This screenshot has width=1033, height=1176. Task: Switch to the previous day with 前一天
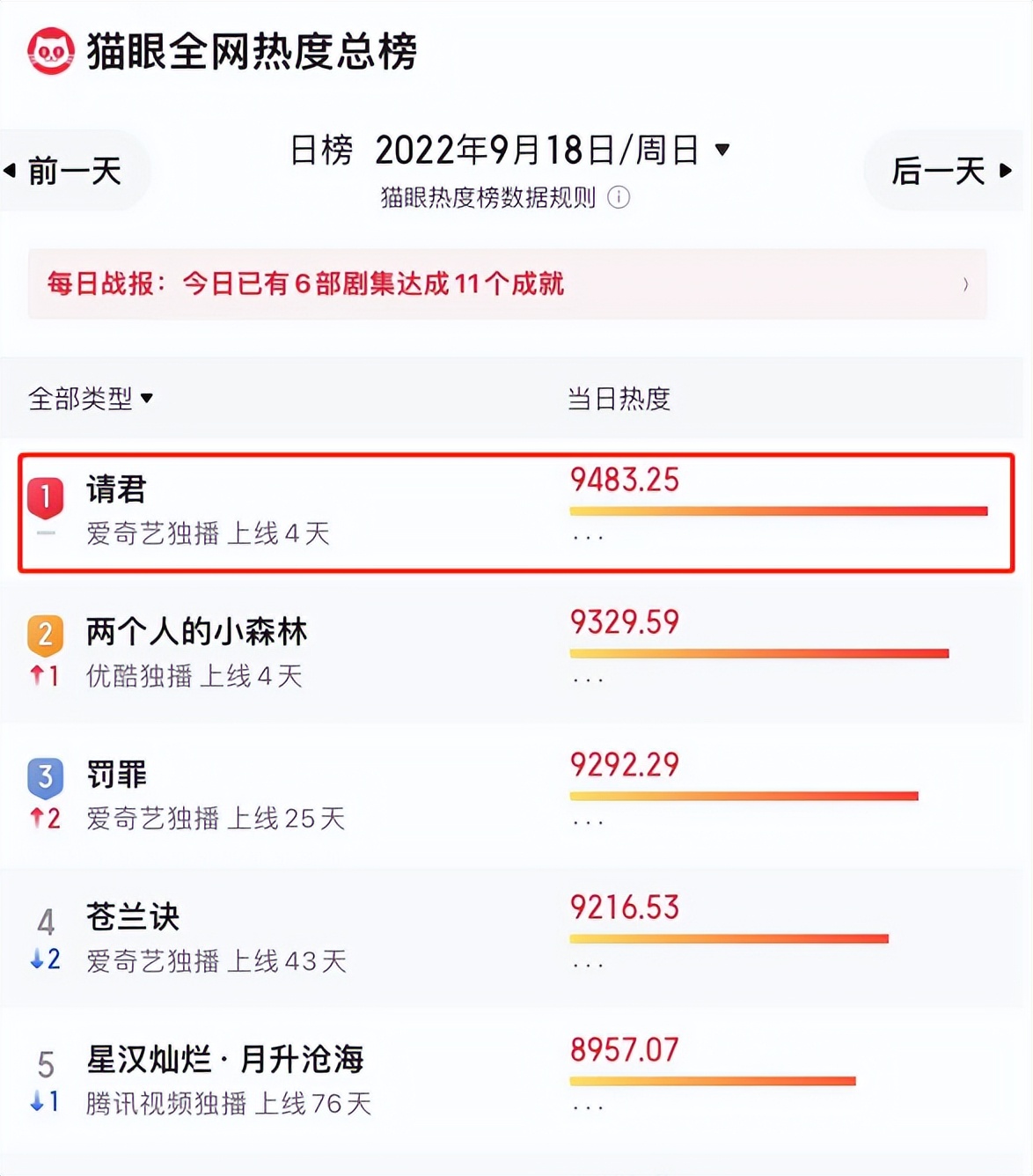pyautogui.click(x=75, y=170)
